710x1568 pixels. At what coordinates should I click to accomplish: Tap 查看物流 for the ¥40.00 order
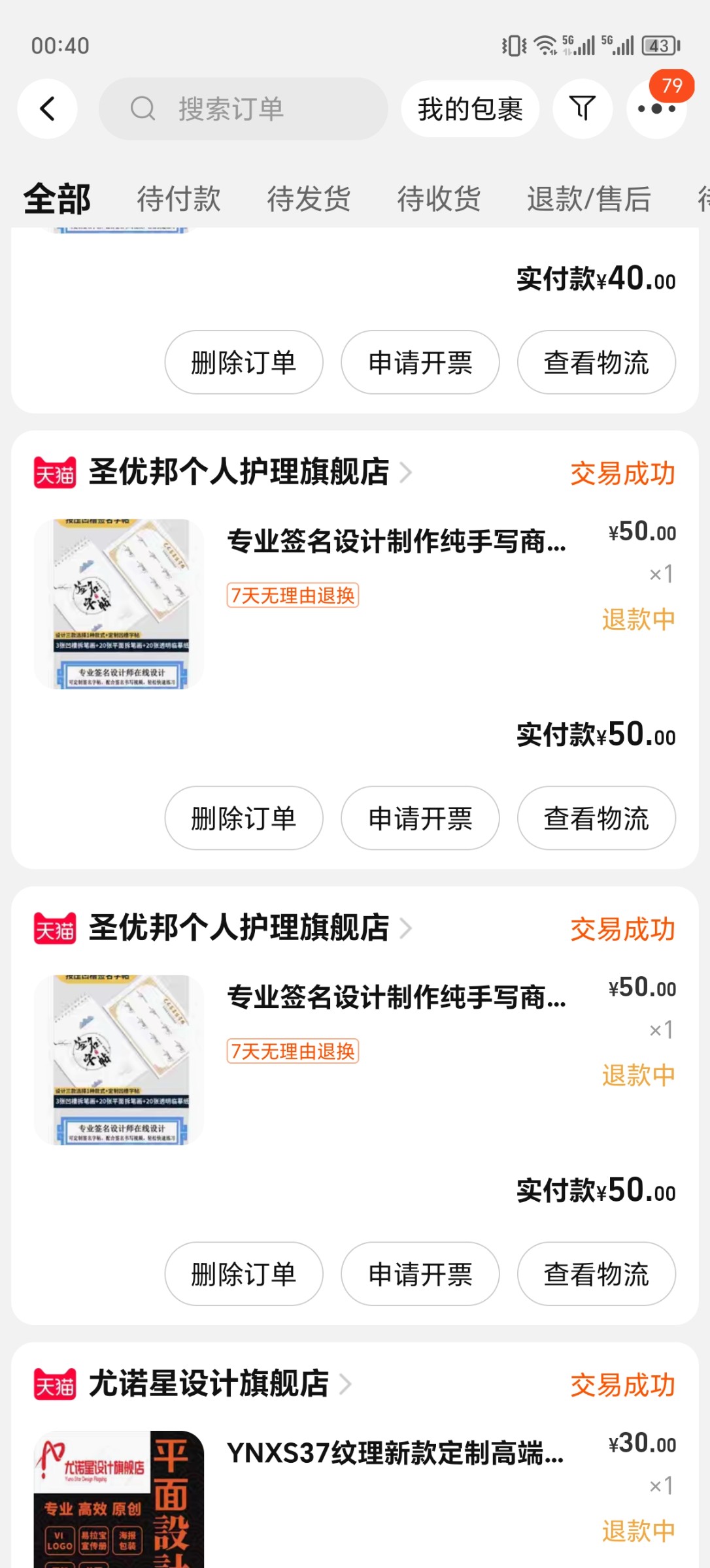[x=596, y=363]
